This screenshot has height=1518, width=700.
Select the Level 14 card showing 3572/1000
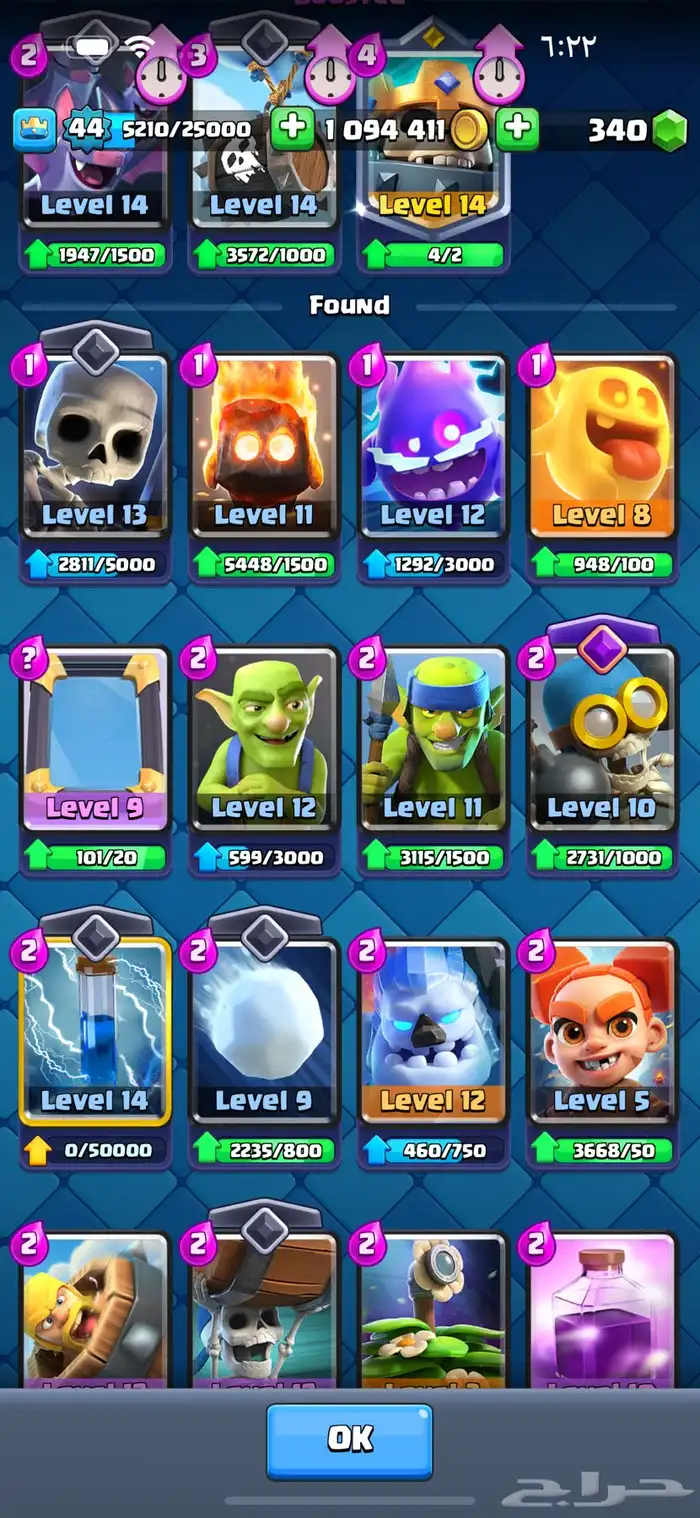[264, 190]
